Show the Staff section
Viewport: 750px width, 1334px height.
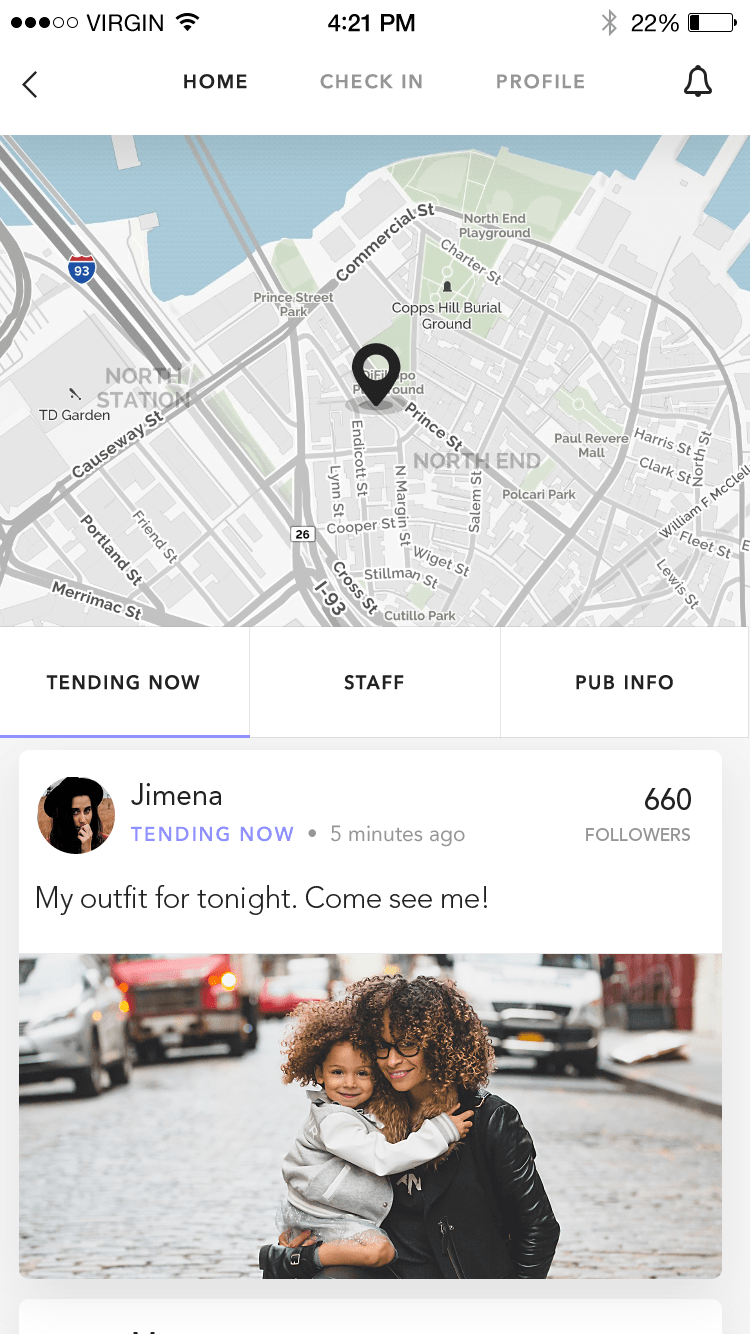(x=374, y=683)
